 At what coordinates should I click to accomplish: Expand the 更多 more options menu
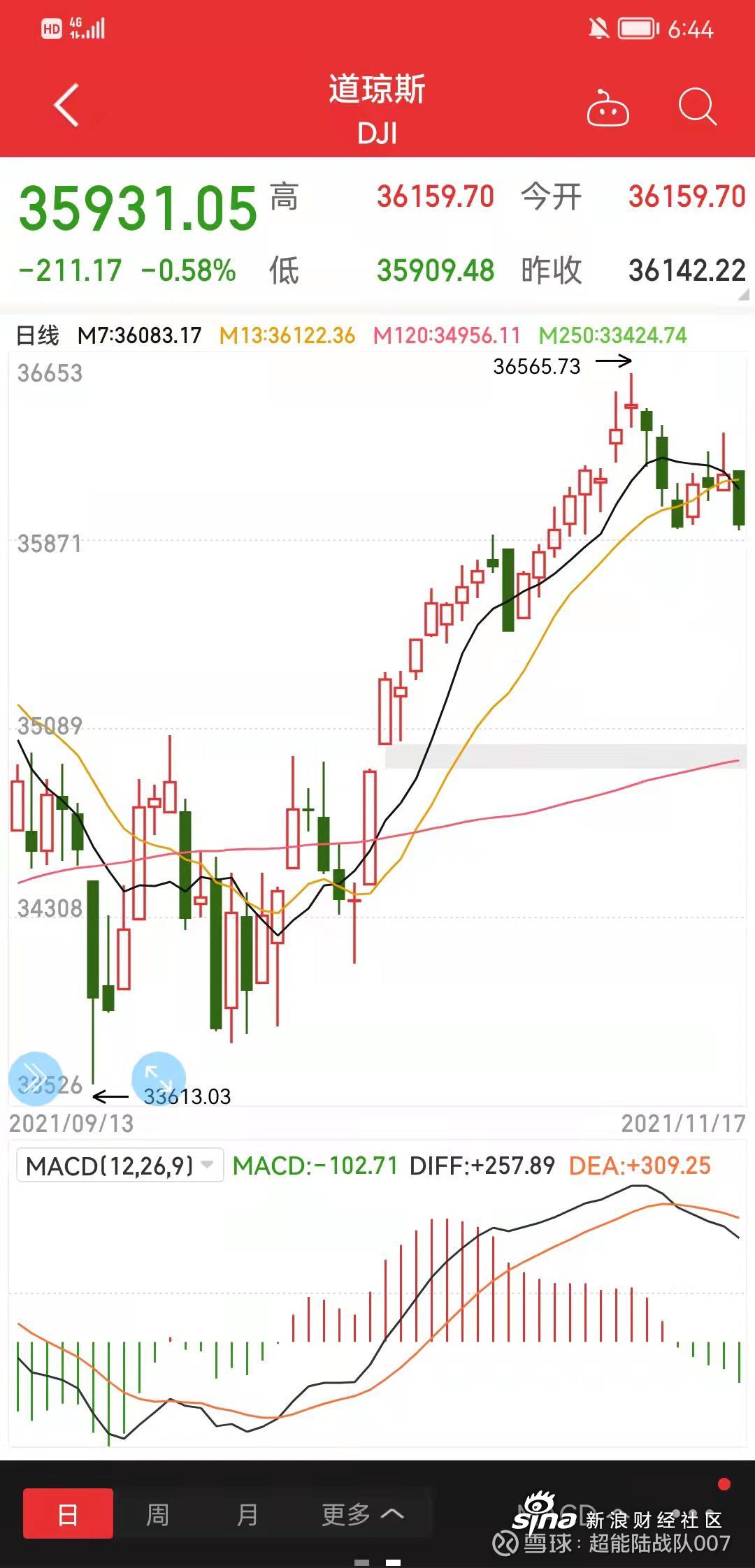click(361, 1514)
